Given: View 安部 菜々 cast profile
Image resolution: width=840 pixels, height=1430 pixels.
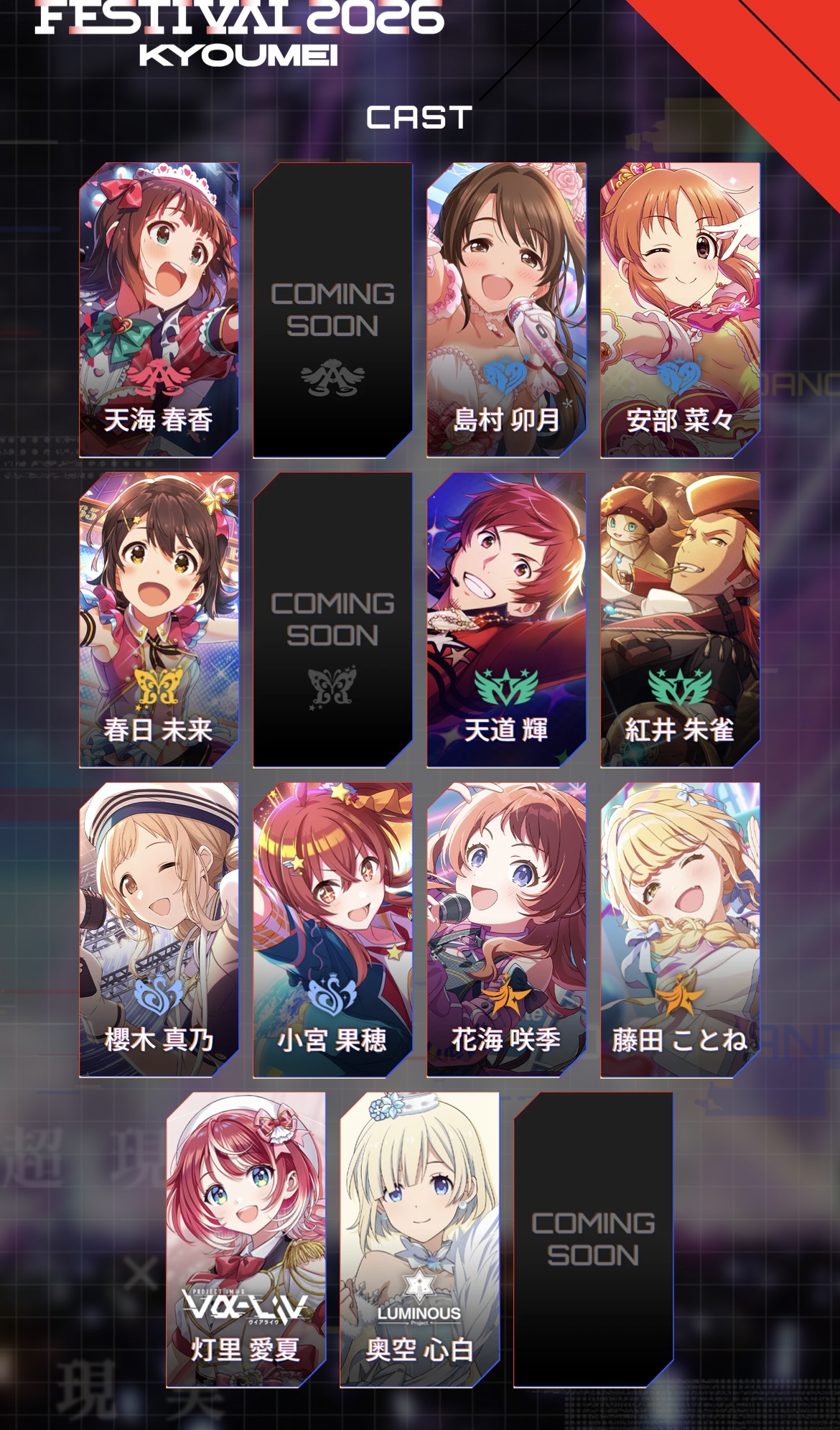Looking at the screenshot, I should click(680, 310).
